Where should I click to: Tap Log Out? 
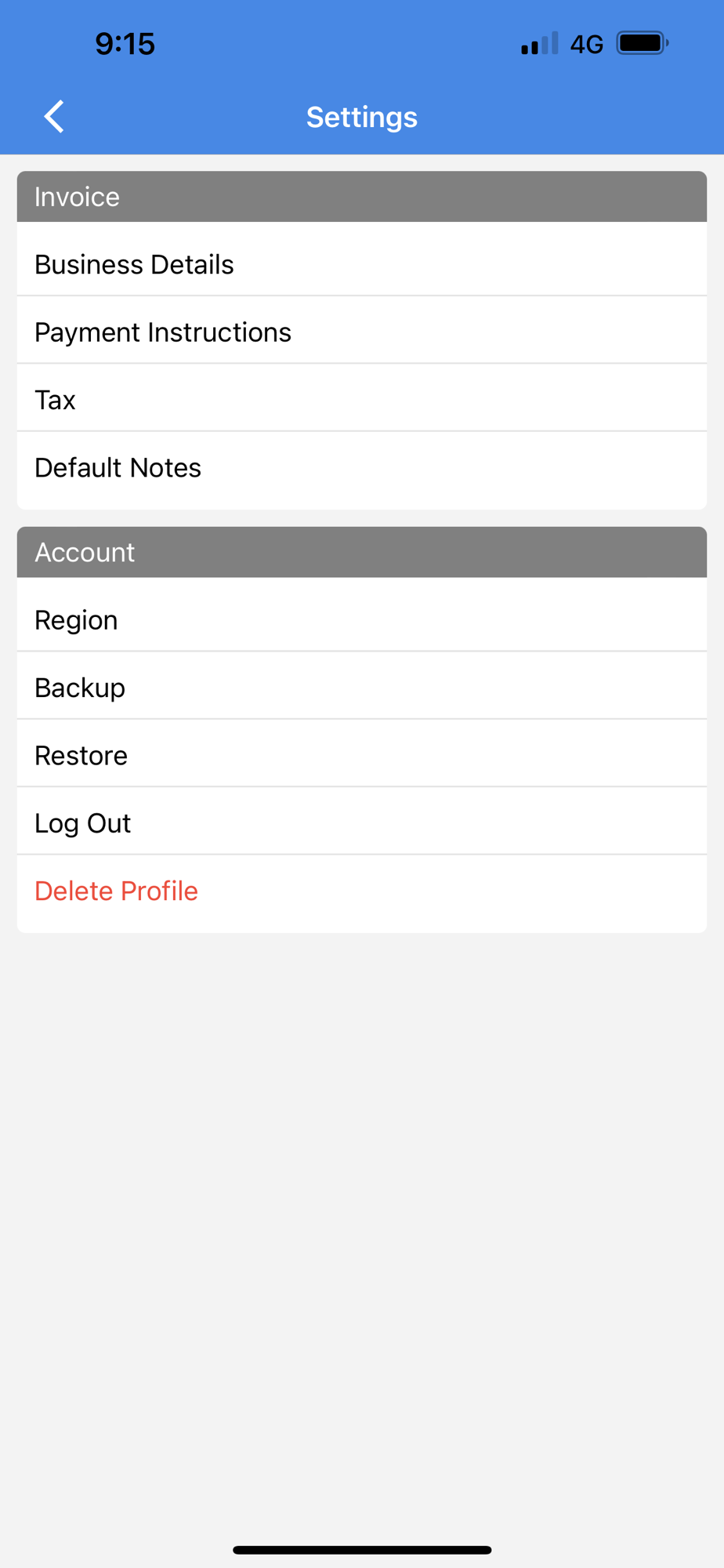tap(362, 823)
